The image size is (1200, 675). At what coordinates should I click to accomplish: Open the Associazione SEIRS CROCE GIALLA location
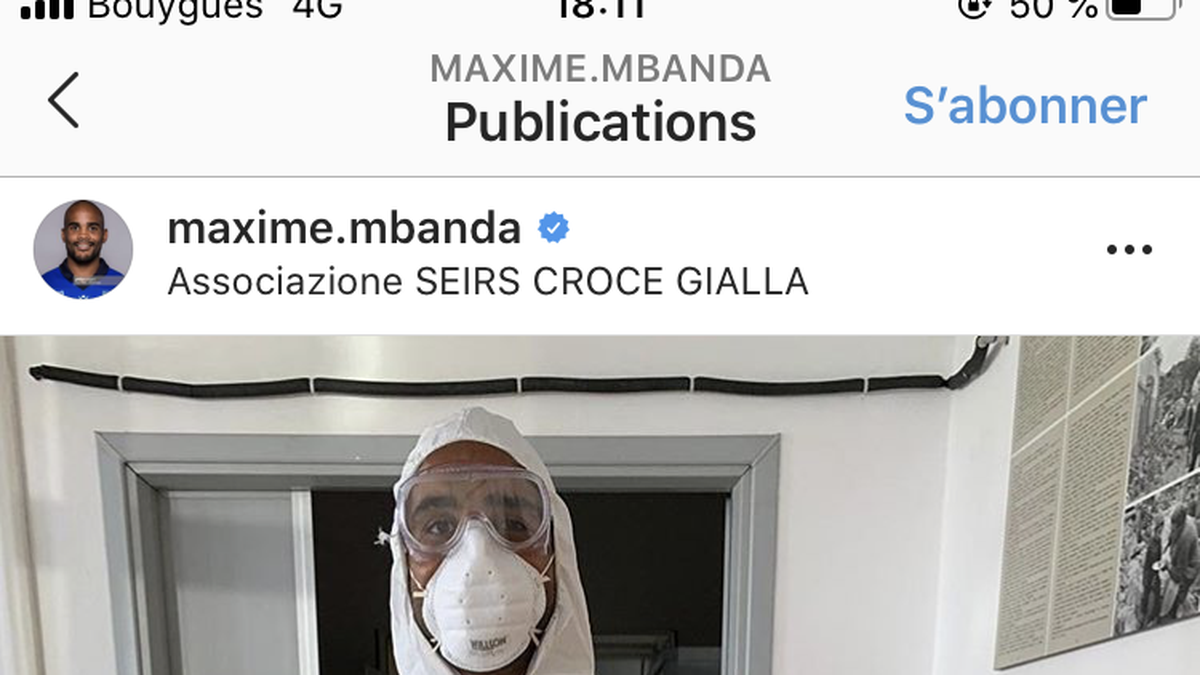[x=487, y=282]
